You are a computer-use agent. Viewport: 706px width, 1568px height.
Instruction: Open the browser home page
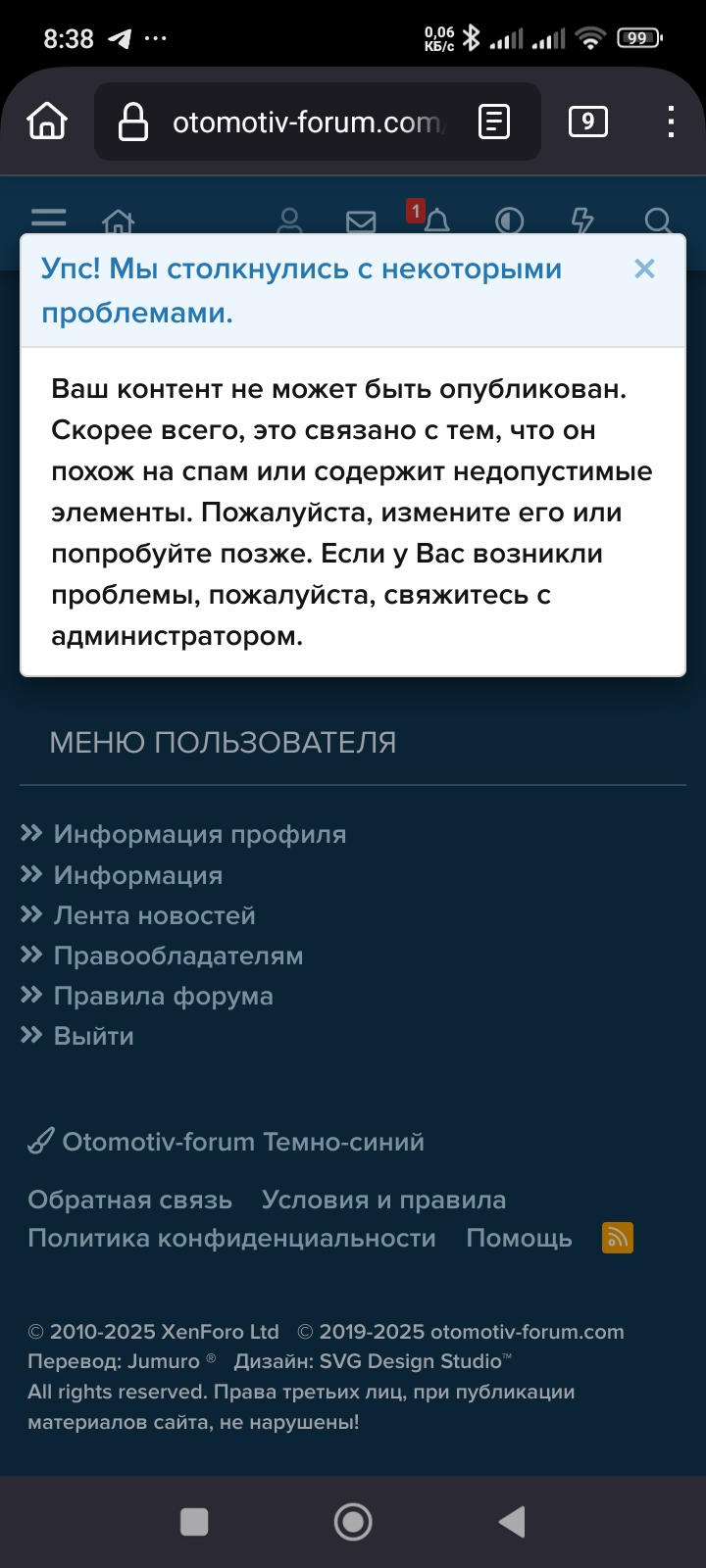47,122
